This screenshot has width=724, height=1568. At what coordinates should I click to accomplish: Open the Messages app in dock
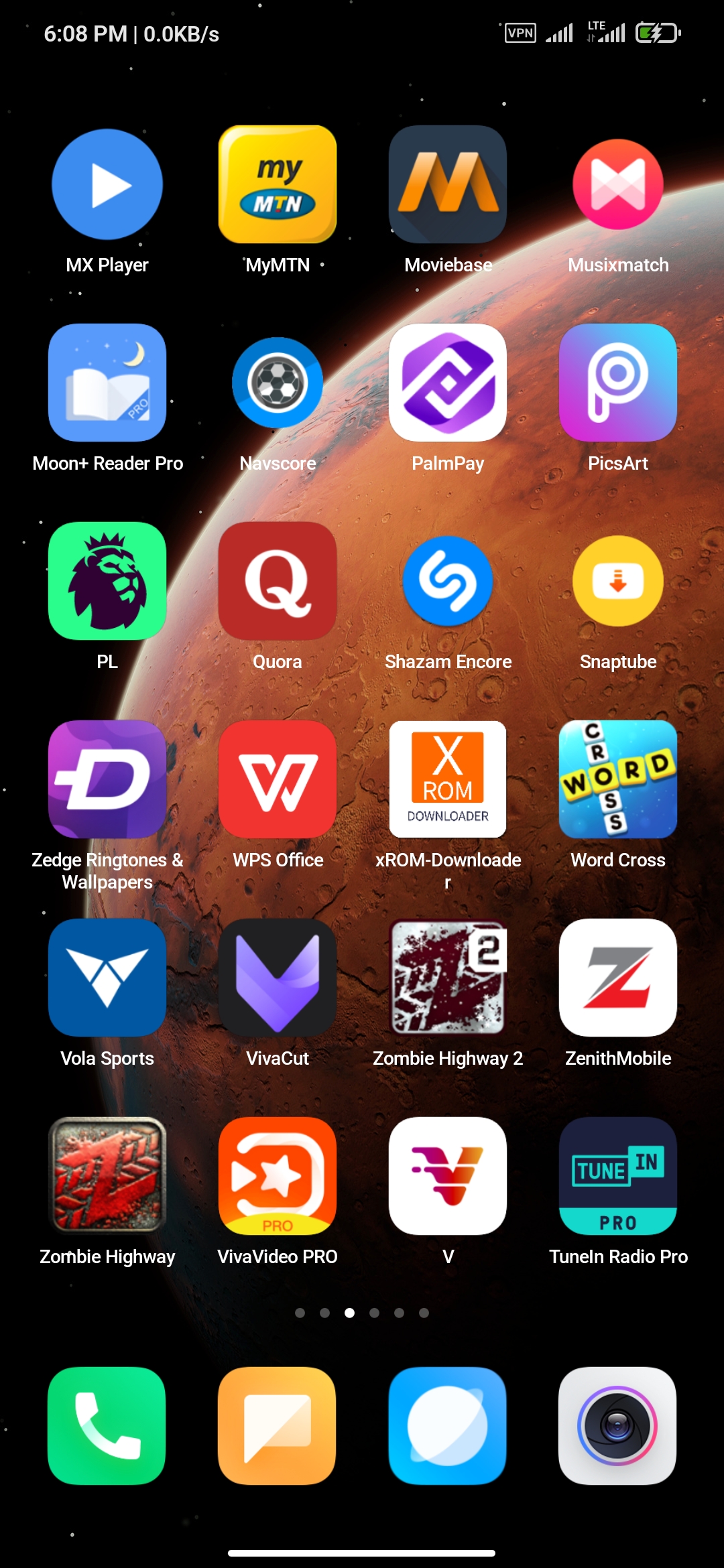coord(277,1426)
